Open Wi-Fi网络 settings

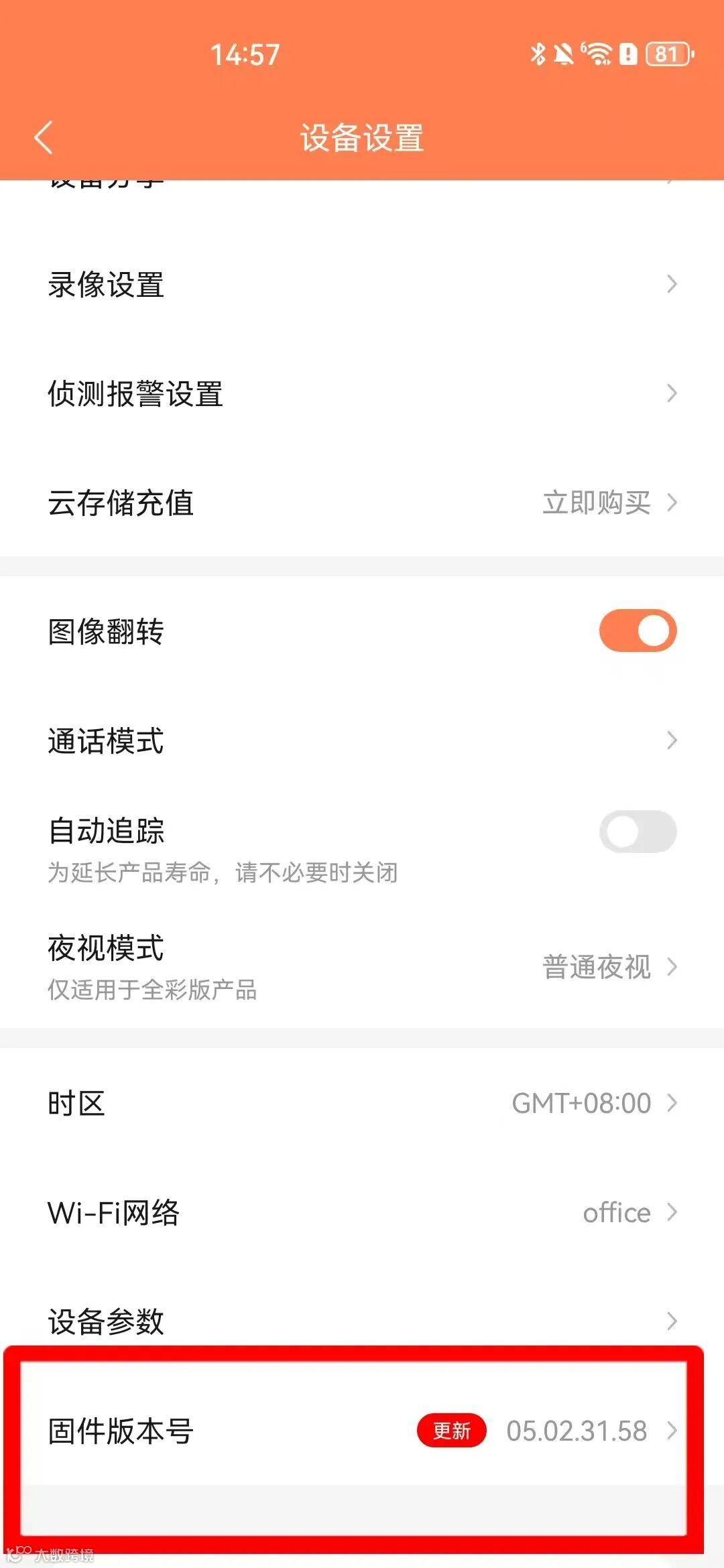coord(362,1212)
